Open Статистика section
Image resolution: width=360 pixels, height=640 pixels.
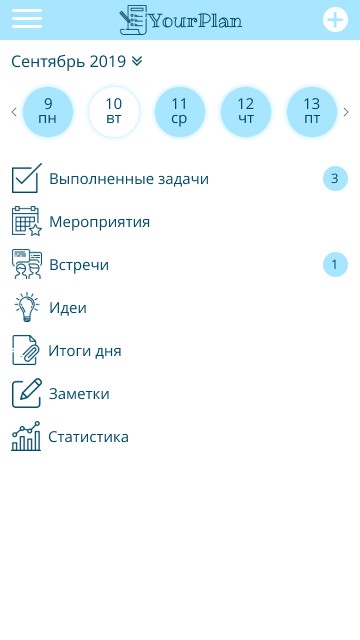click(x=180, y=436)
